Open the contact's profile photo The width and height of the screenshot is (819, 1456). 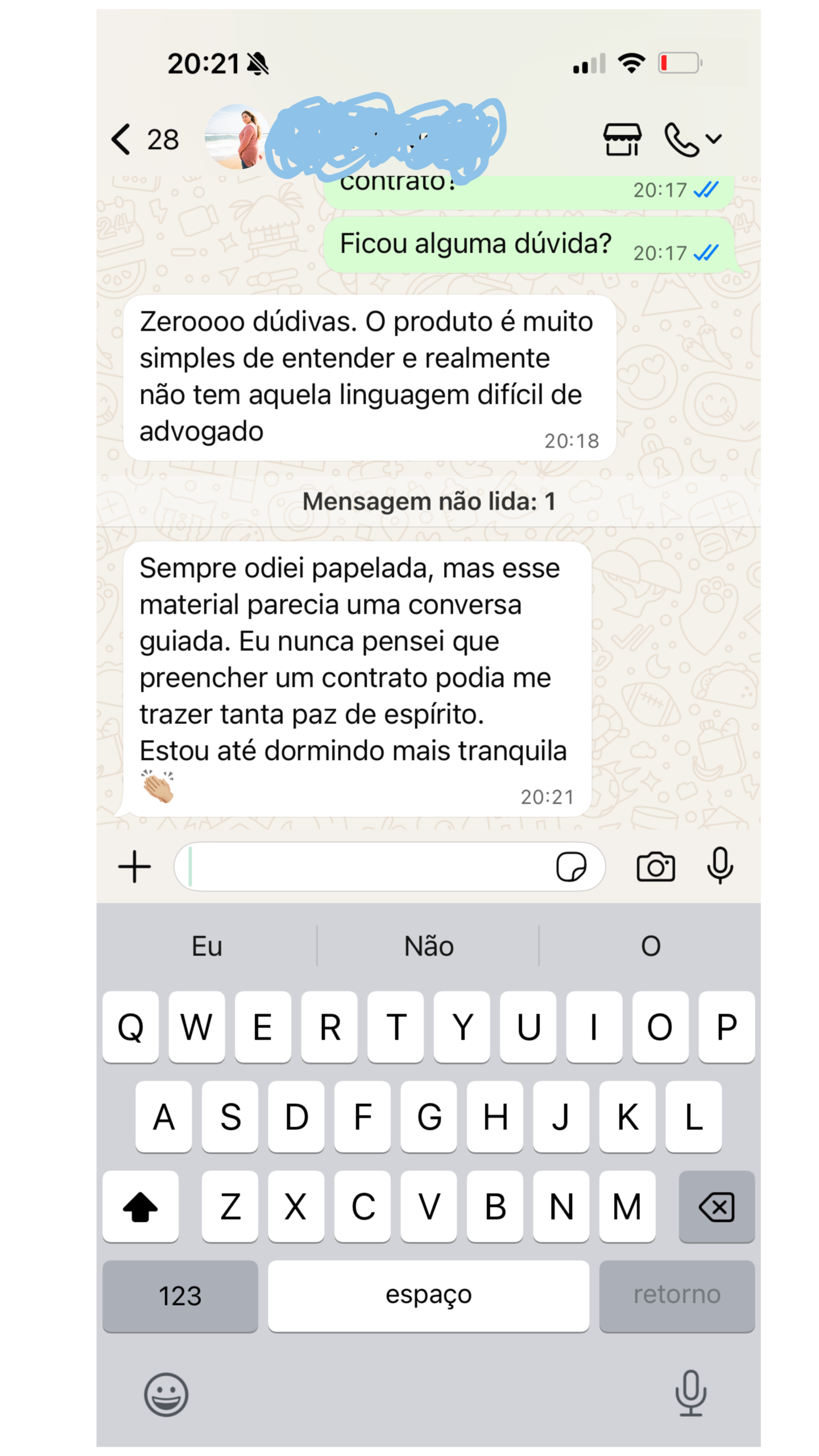coord(237,137)
